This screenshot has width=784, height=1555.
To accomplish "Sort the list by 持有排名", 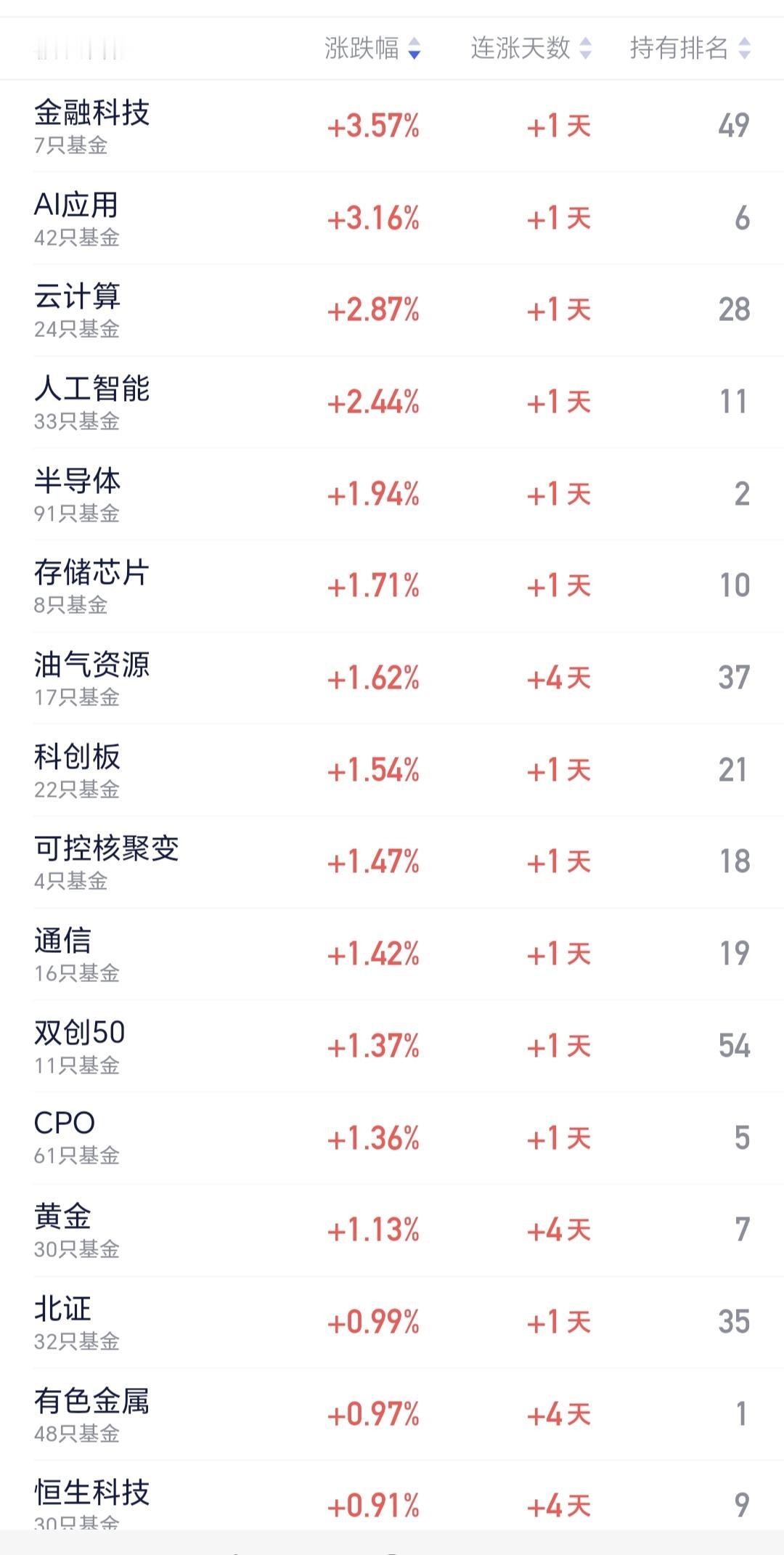I will click(x=690, y=49).
